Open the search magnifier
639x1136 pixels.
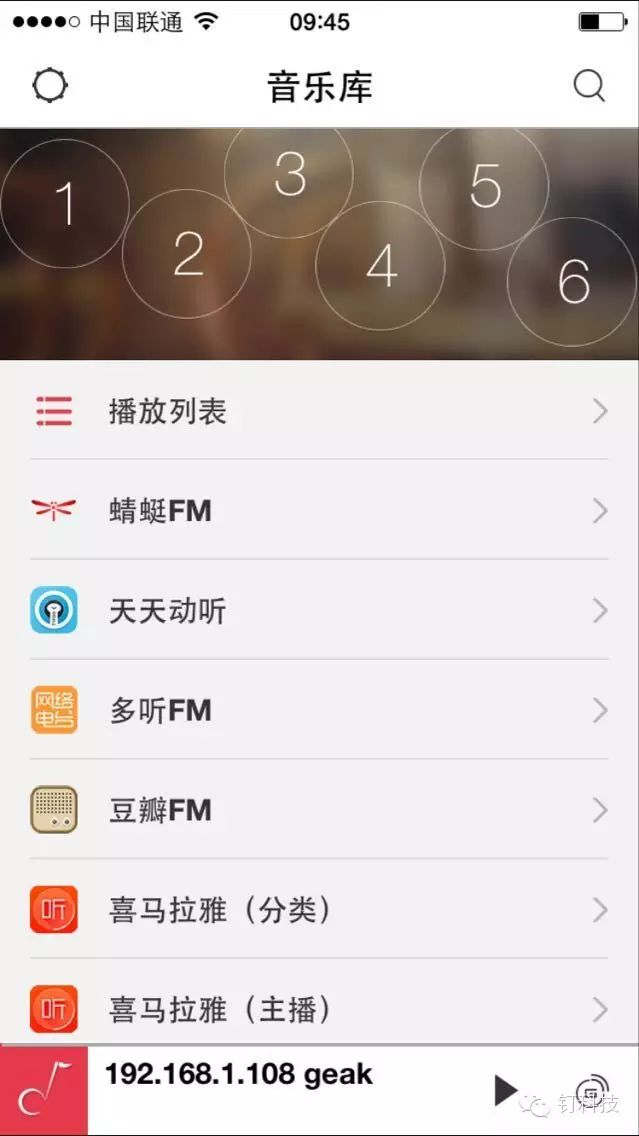(589, 86)
